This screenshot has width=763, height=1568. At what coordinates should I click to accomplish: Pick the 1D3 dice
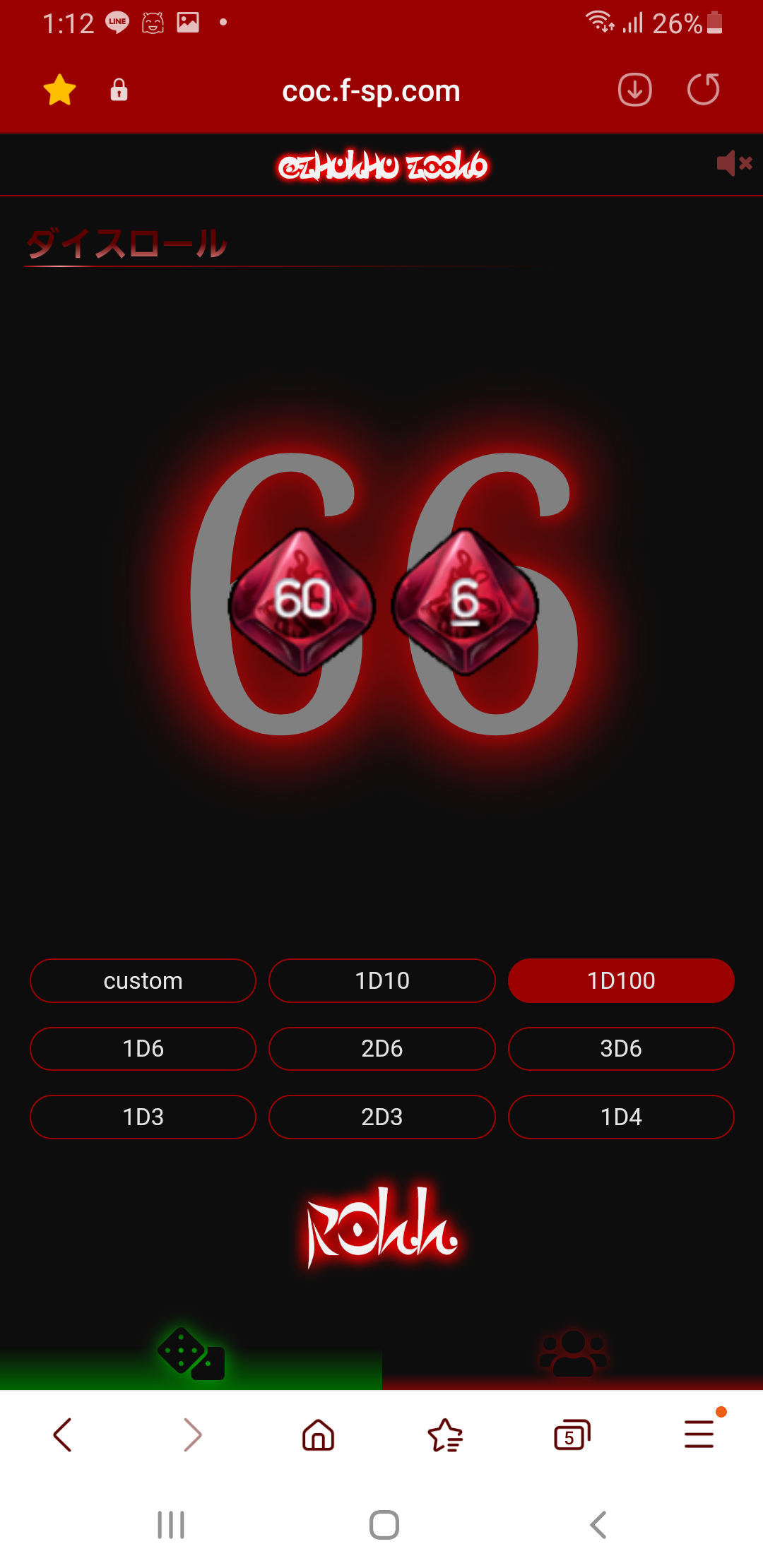click(x=143, y=1117)
